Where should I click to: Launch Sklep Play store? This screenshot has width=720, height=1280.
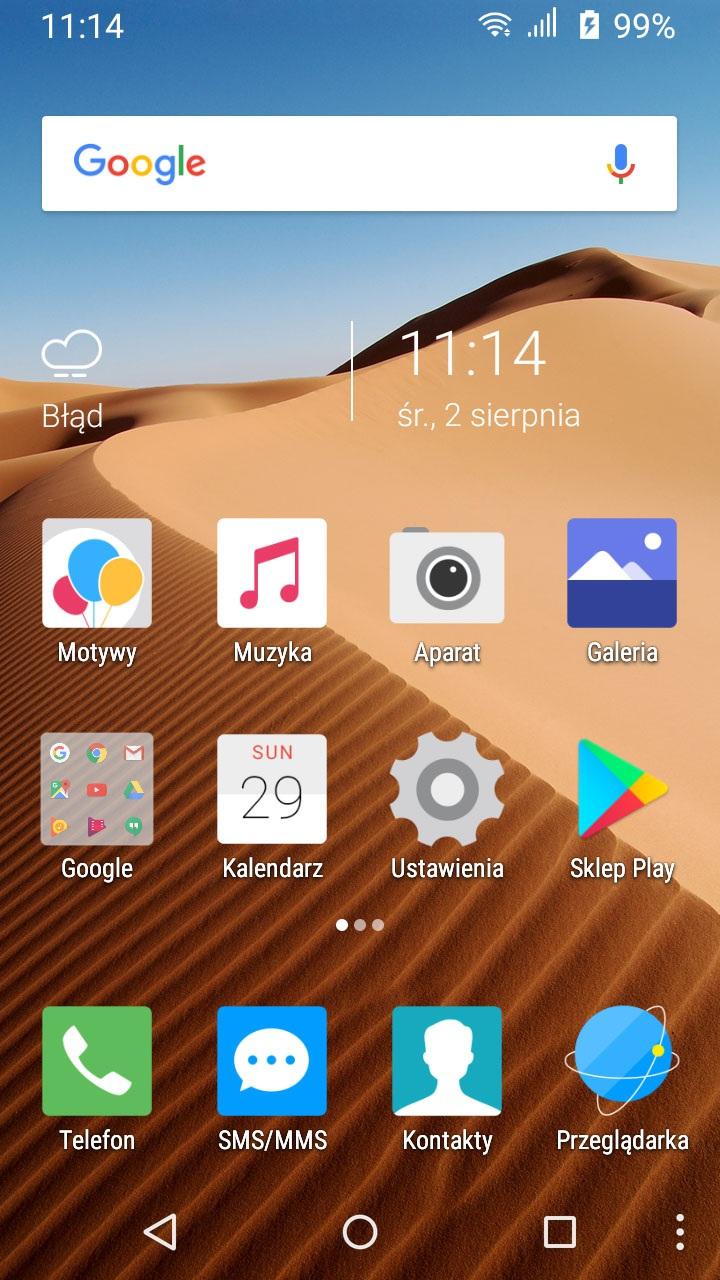622,789
